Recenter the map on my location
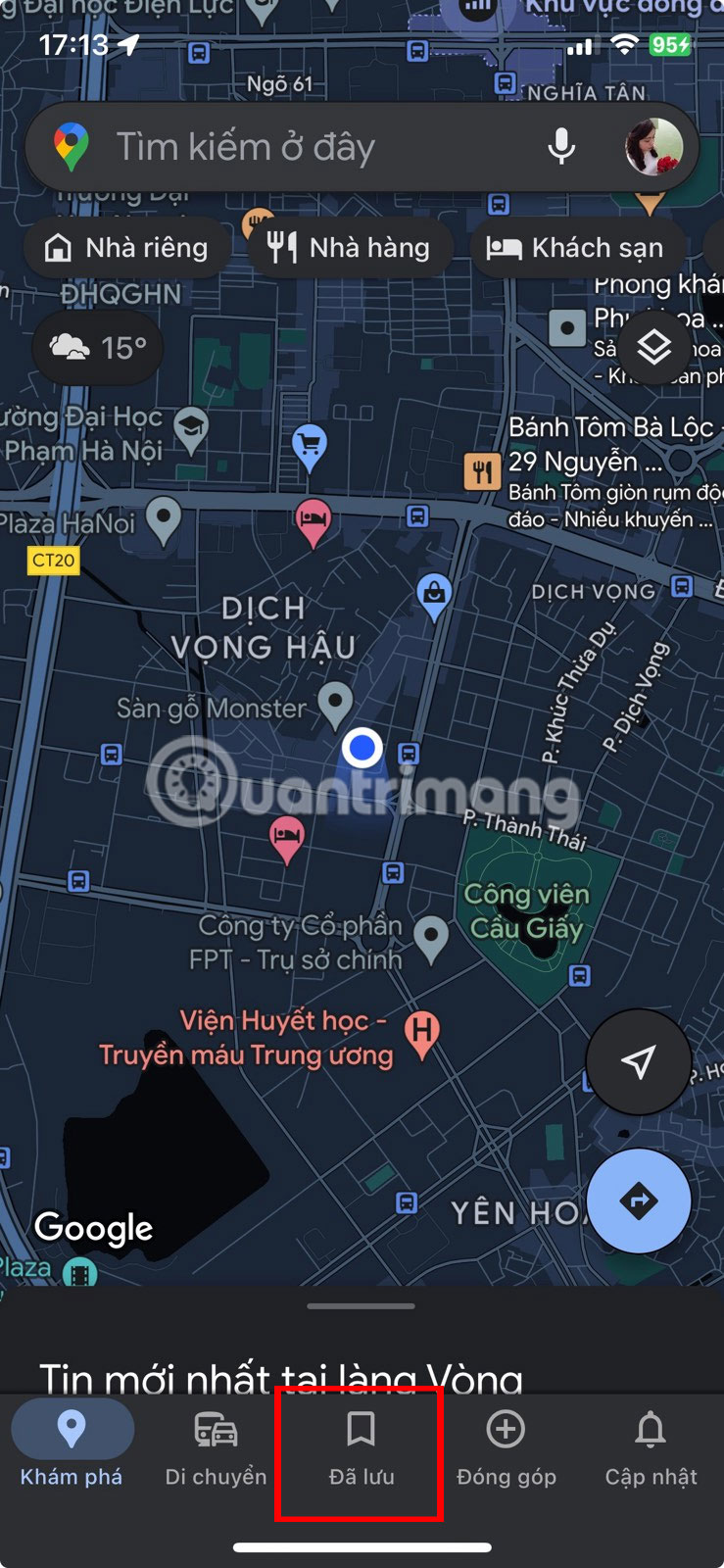The image size is (724, 1568). pyautogui.click(x=638, y=1061)
